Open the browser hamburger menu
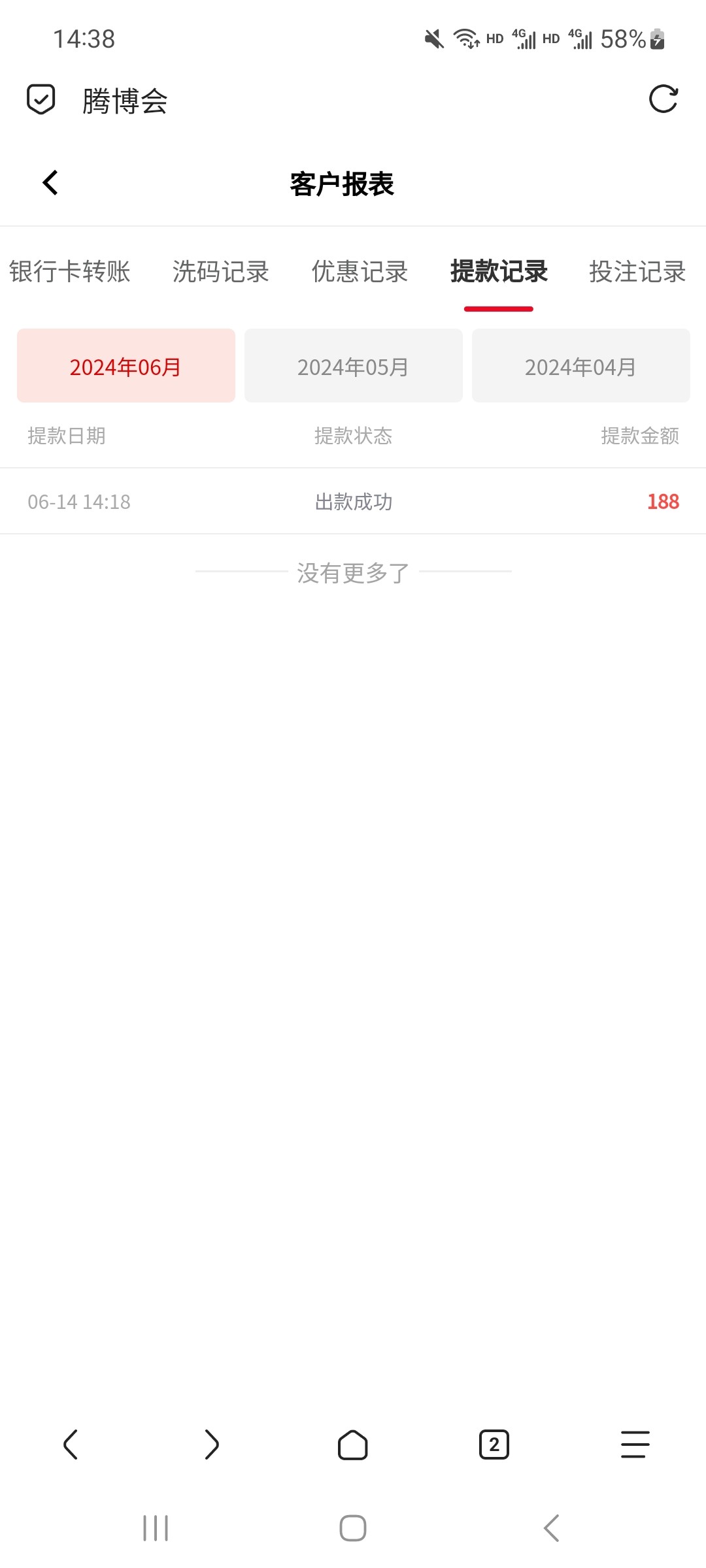Screen dimensions: 706x1568 (x=635, y=1445)
